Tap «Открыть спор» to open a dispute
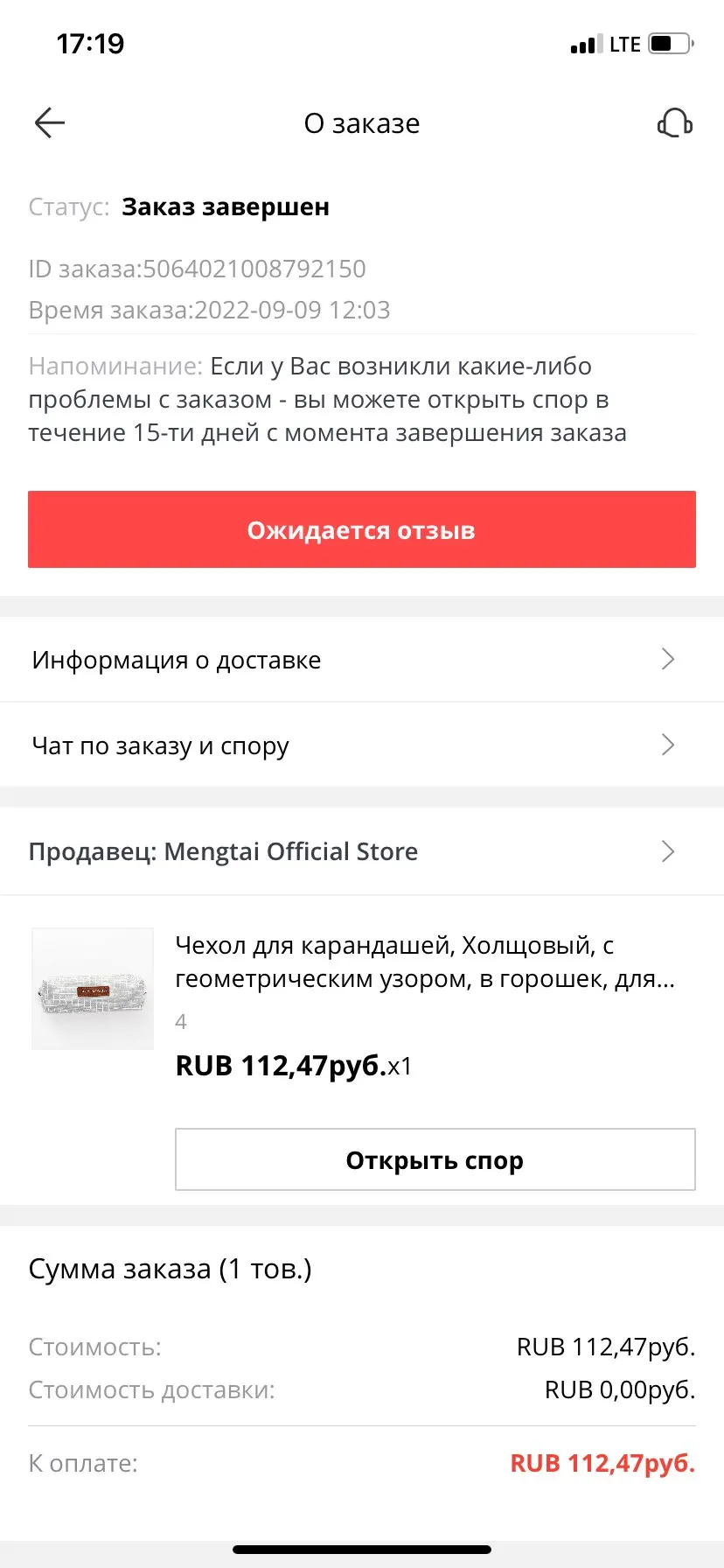Screen dimensions: 724x1568 435,1159
